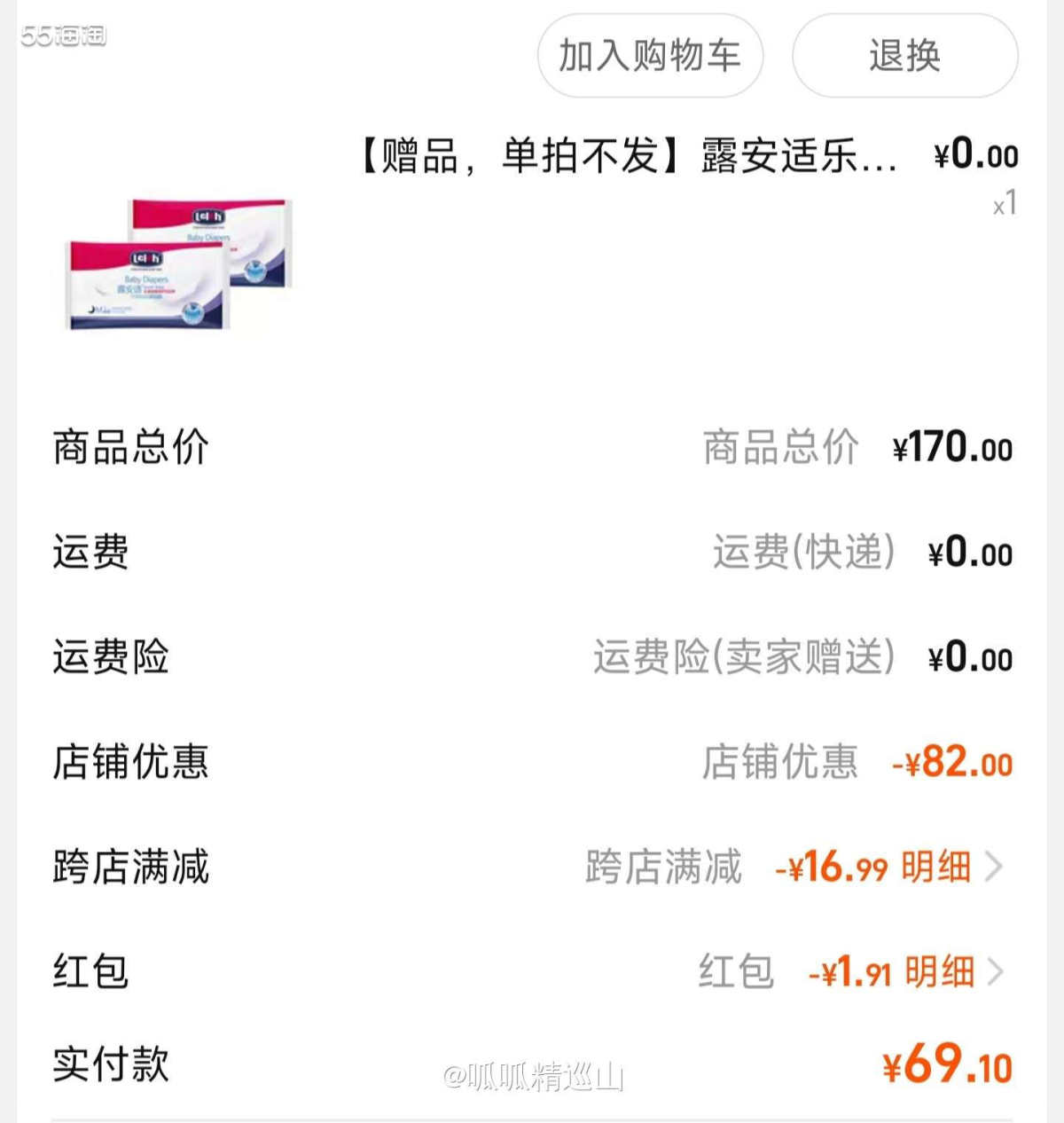Tap the 运费(快递) shipping fee row
The height and width of the screenshot is (1123, 1064).
click(x=802, y=552)
